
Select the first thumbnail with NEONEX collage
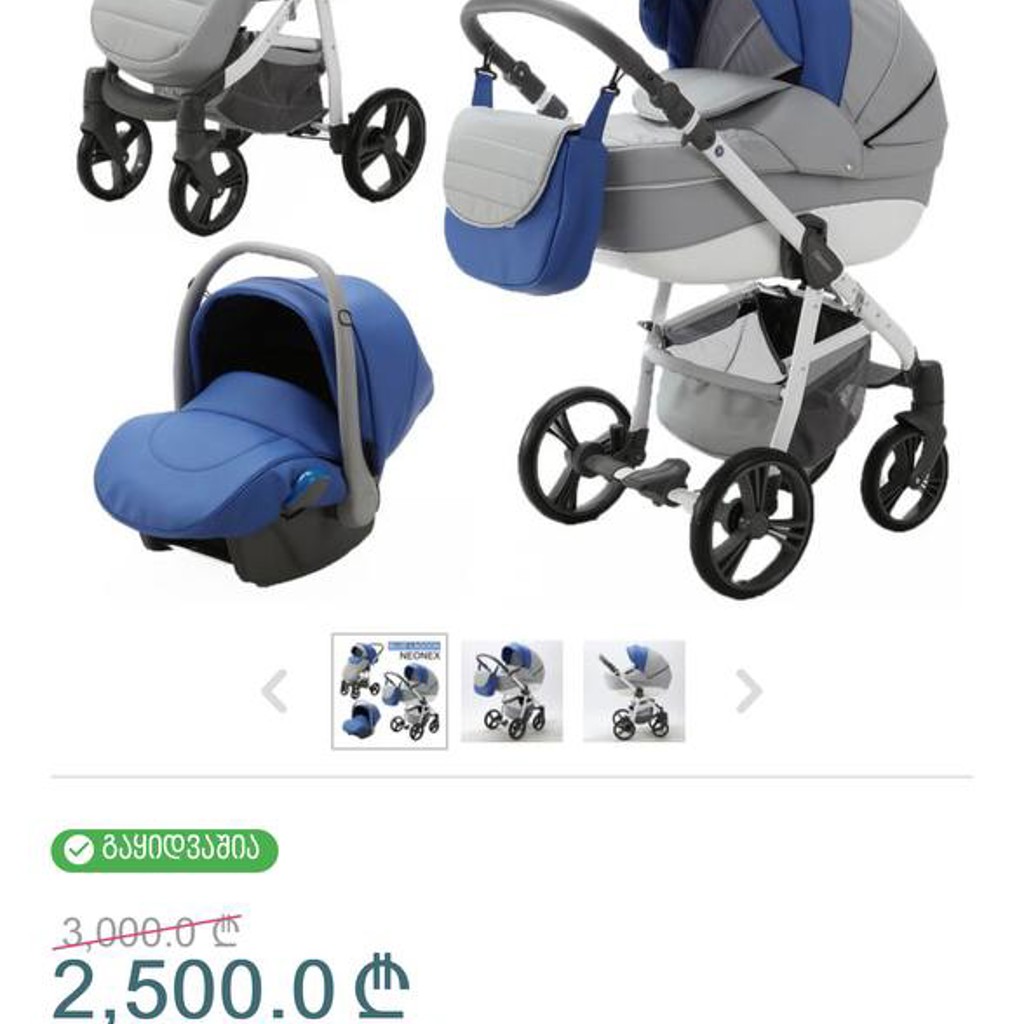point(389,691)
